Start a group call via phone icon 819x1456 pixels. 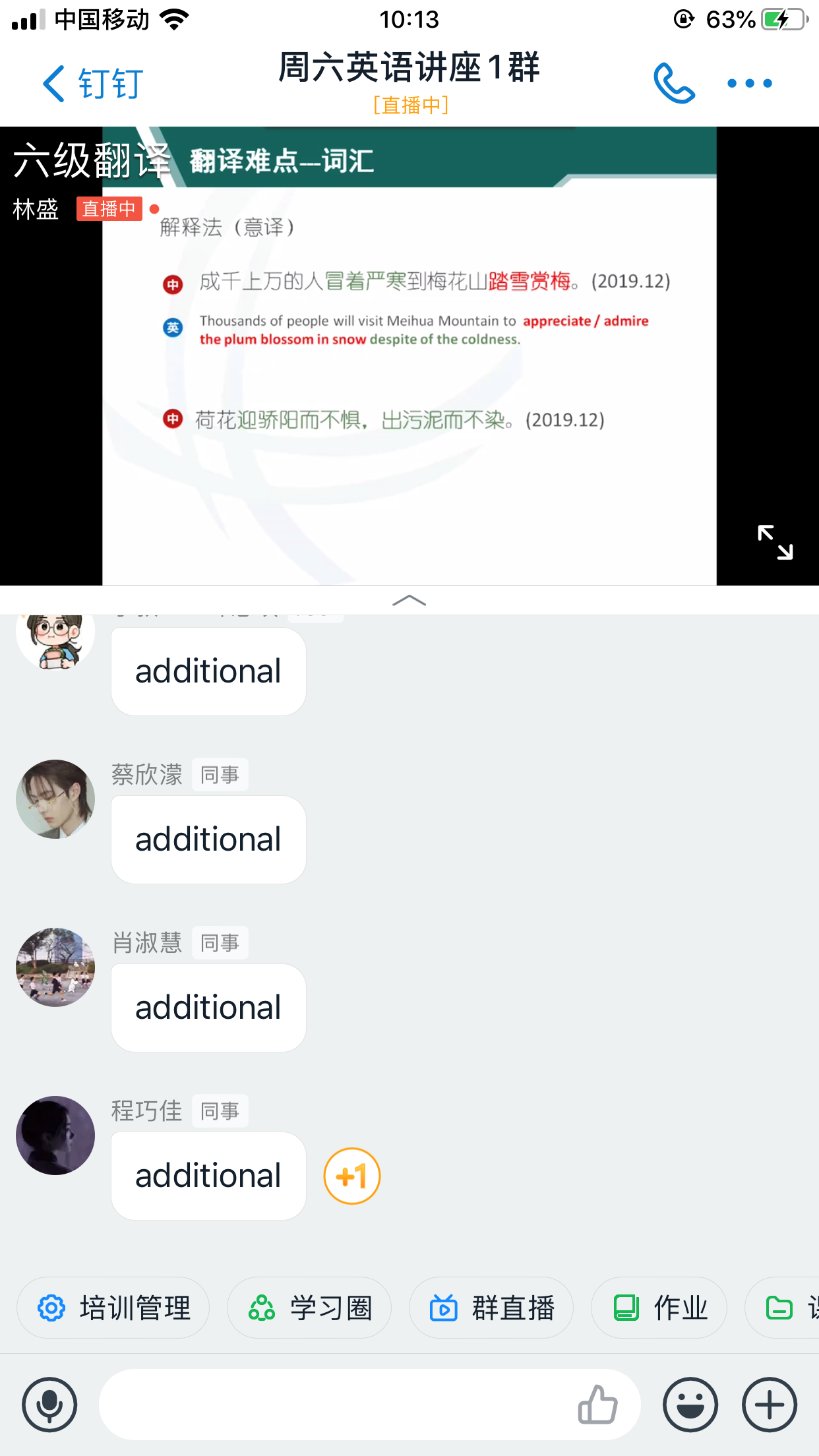[674, 84]
